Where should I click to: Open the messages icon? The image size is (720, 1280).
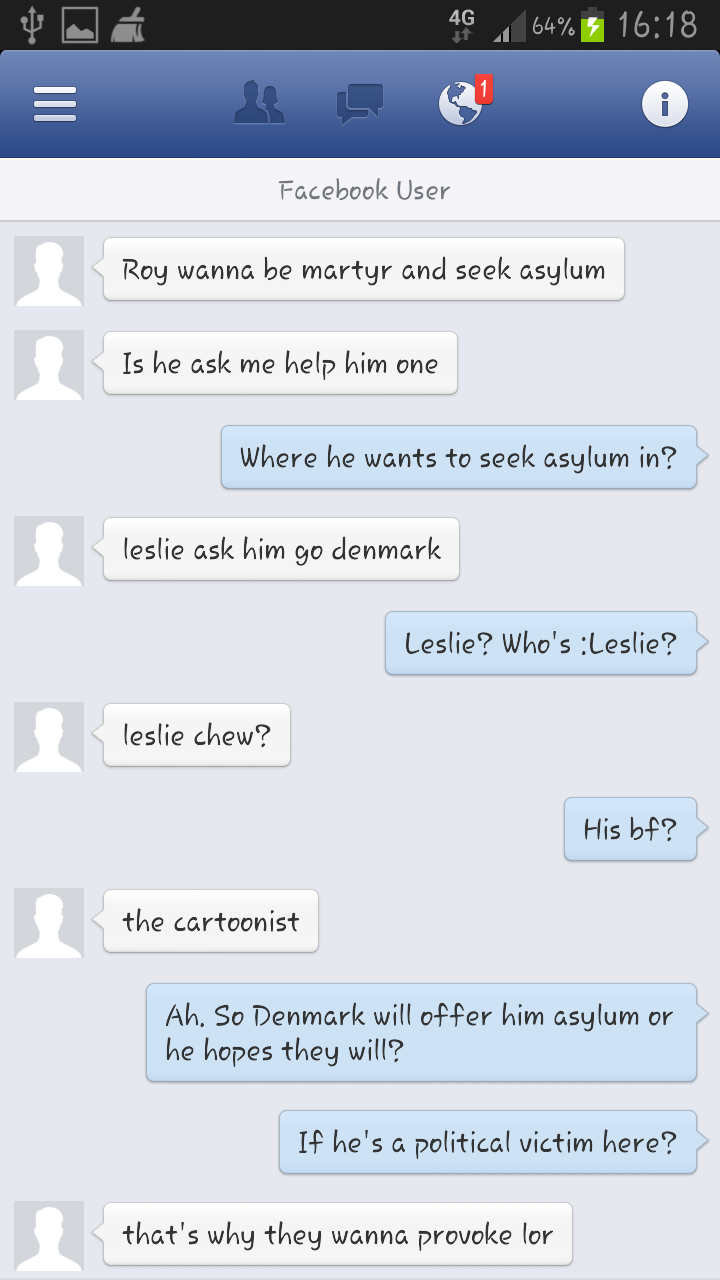[360, 104]
